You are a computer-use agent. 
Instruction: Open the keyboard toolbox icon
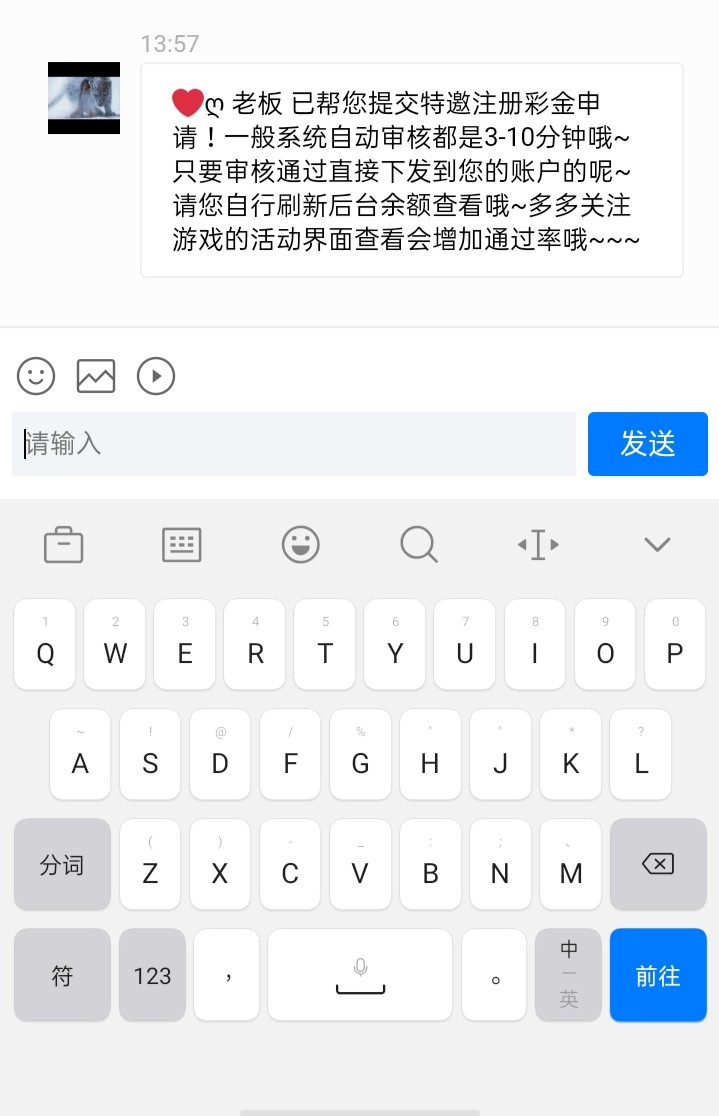pos(64,545)
